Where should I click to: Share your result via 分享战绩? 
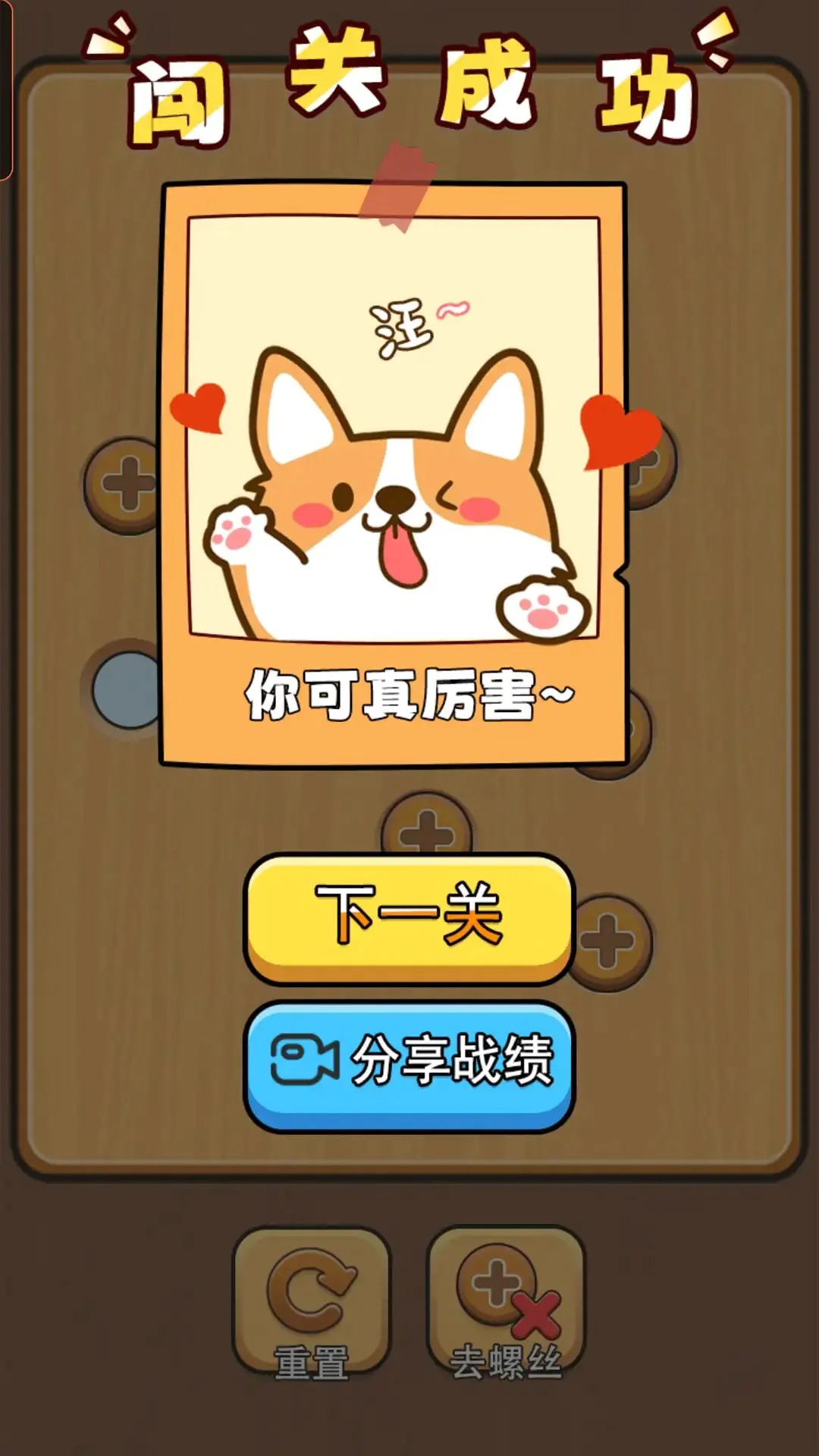click(x=409, y=1063)
